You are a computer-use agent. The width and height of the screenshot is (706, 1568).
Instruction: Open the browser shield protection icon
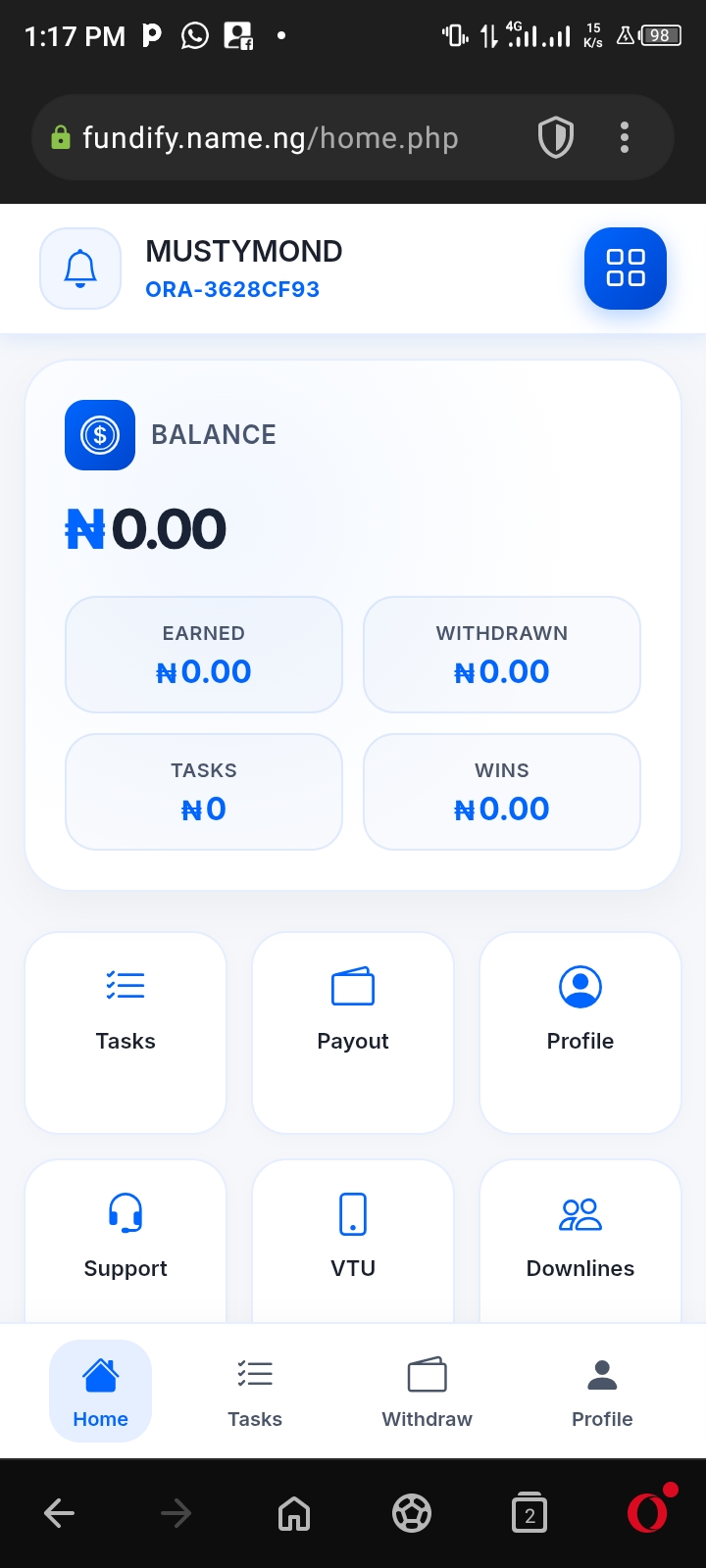[556, 138]
